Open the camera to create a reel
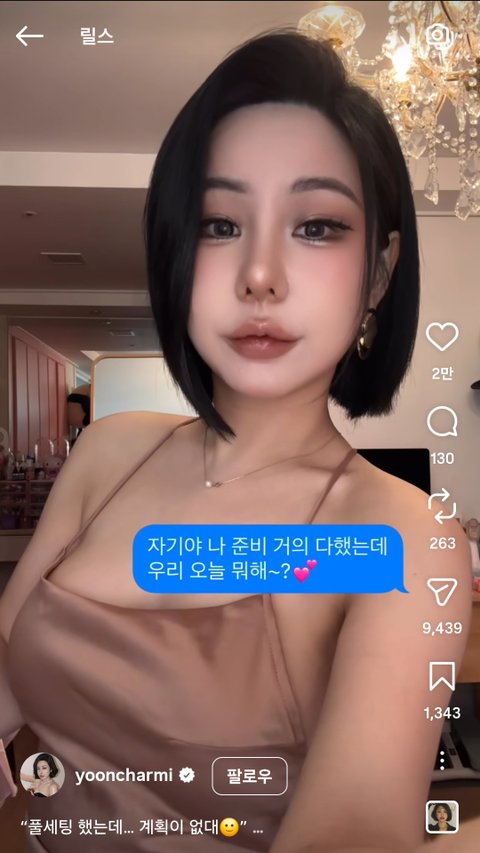 point(439,36)
